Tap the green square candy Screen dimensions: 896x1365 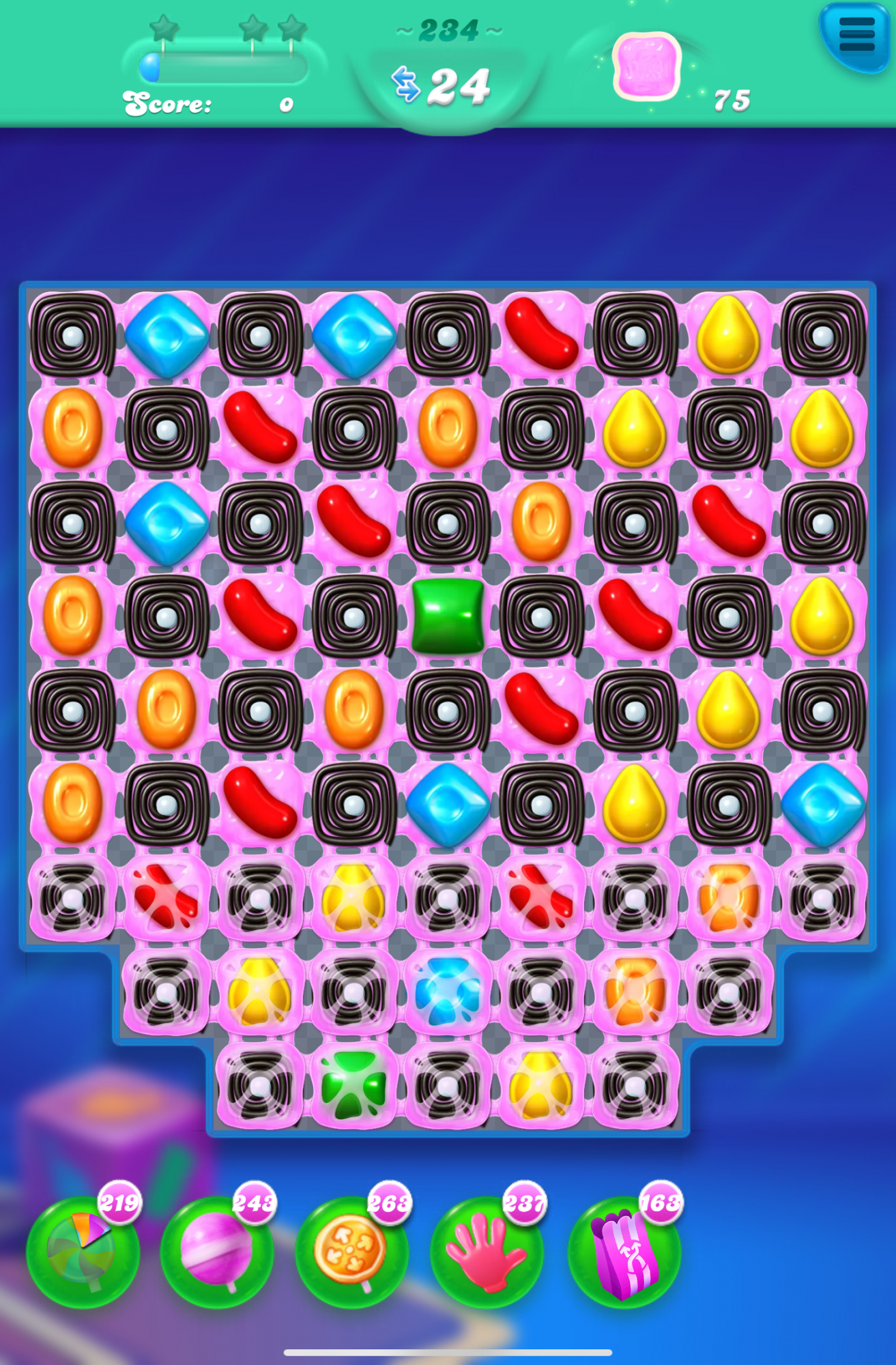447,616
